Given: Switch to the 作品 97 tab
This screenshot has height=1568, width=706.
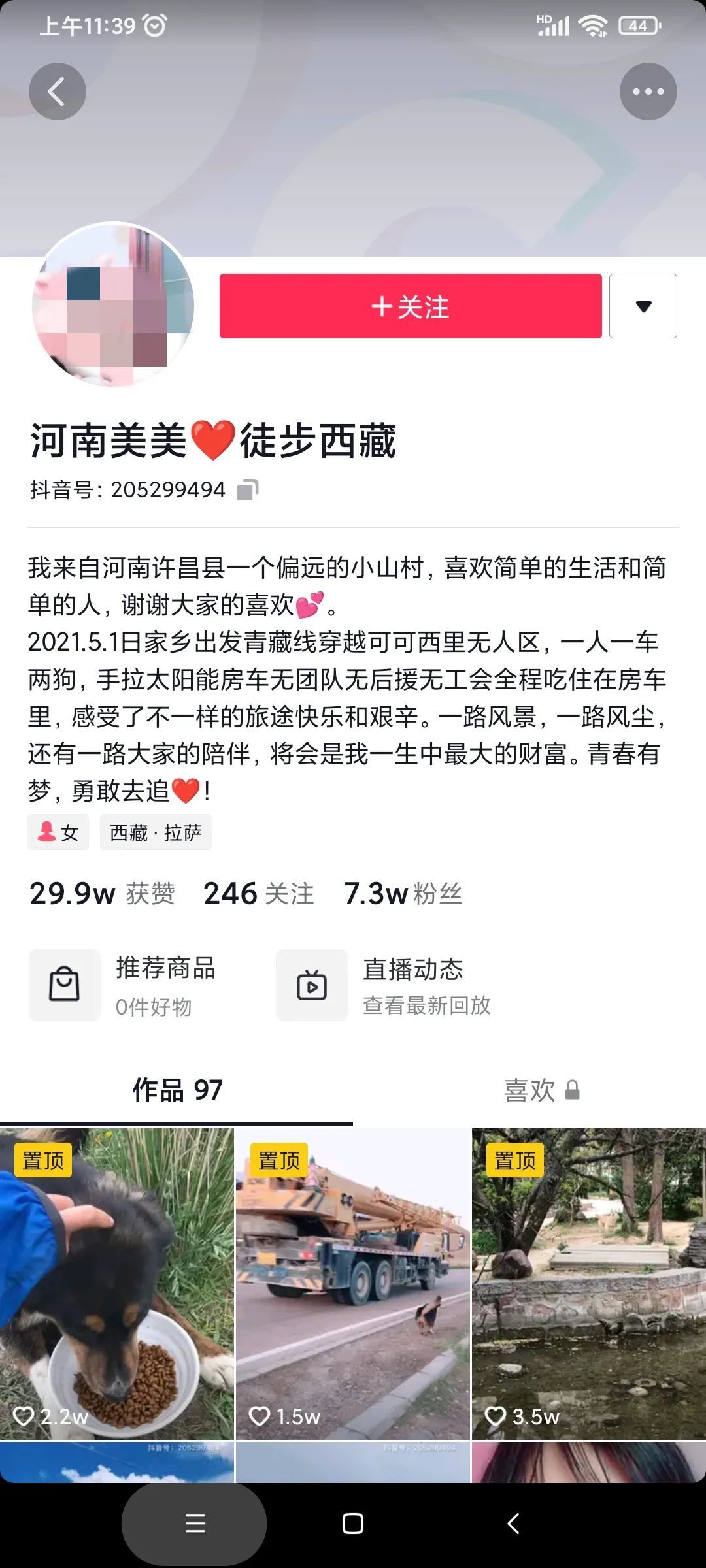Looking at the screenshot, I should tap(177, 1090).
